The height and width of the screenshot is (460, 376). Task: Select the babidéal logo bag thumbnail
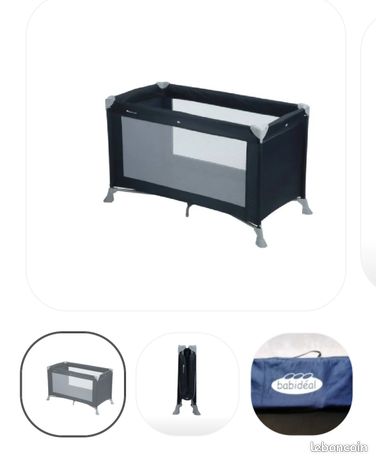[302, 384]
